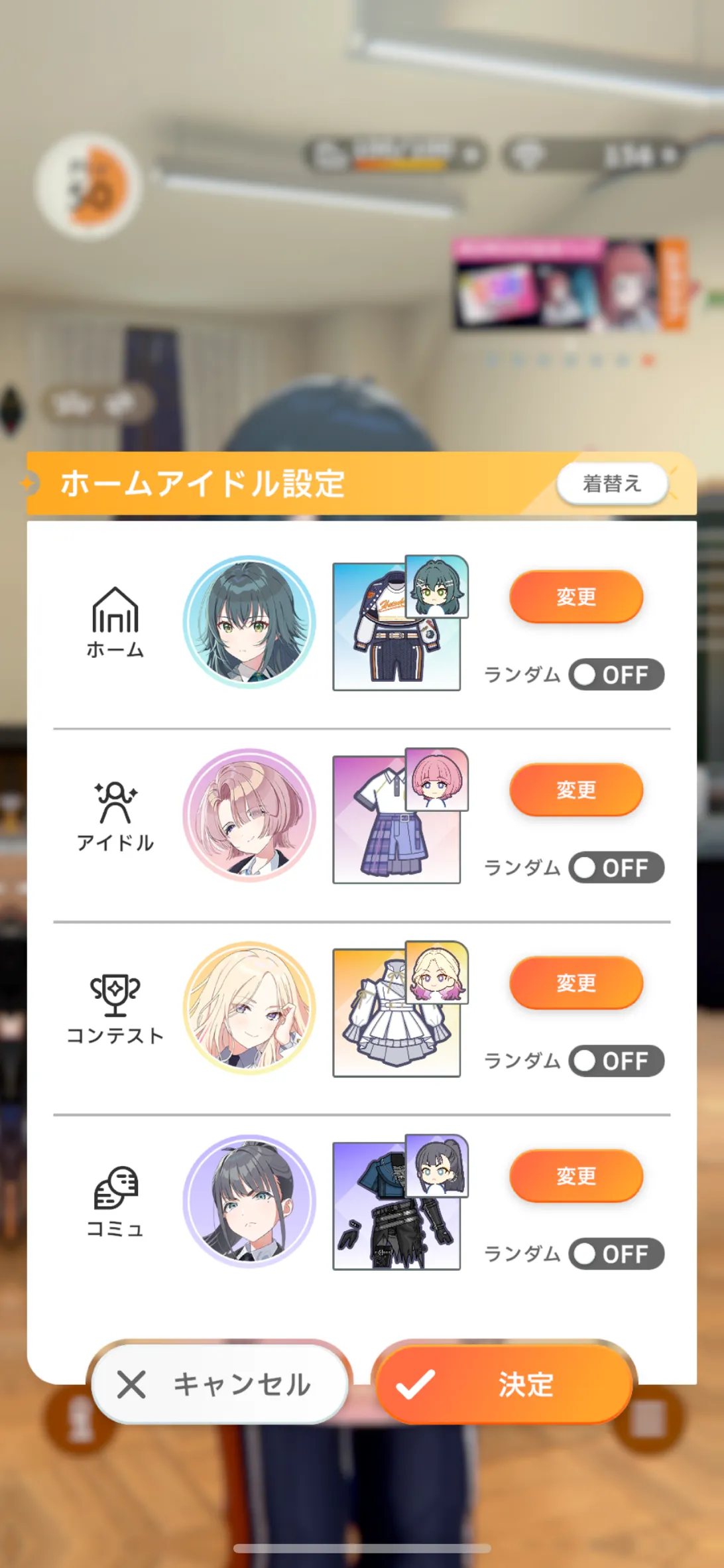Tap 変更 for the コミュ slot
This screenshot has width=724, height=1568.
pos(575,1175)
